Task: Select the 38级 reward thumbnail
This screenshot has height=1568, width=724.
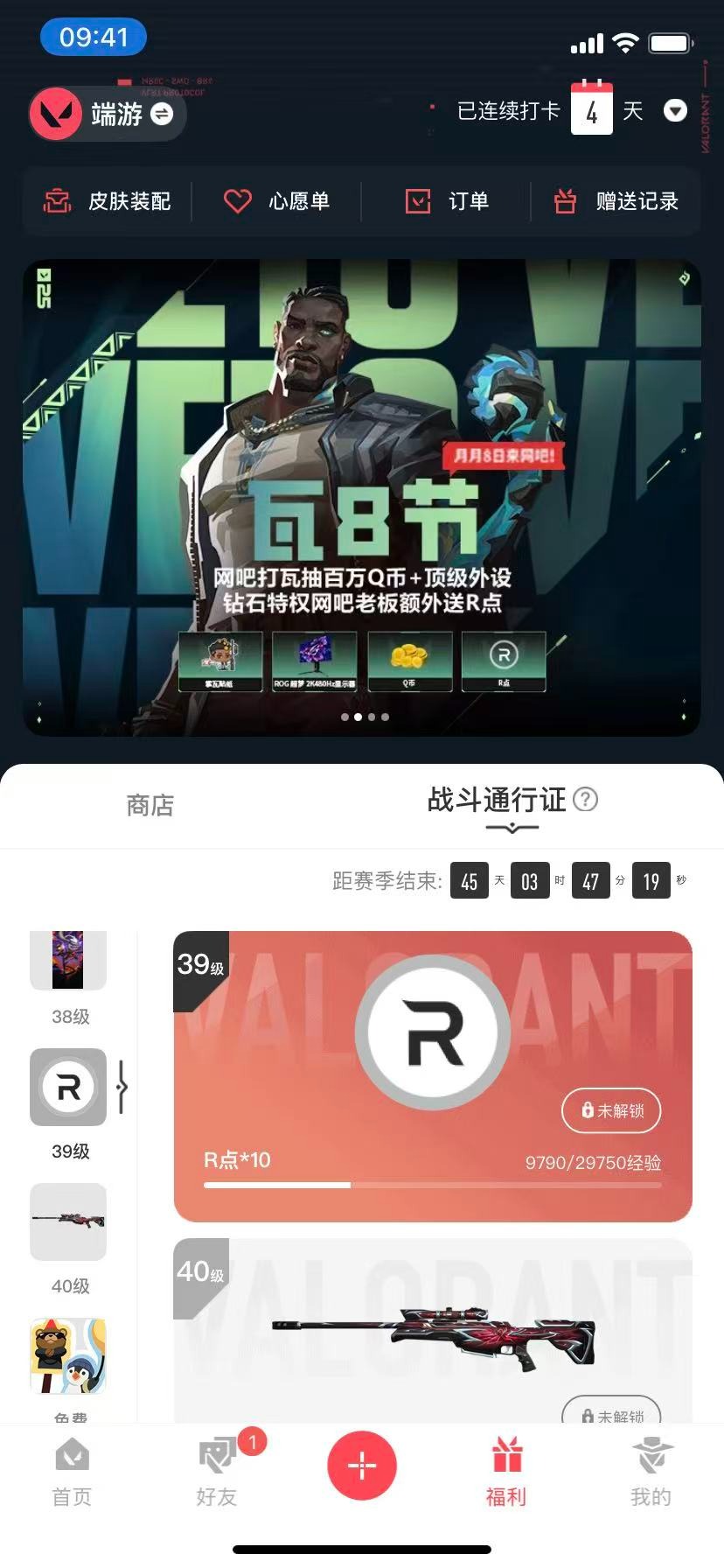Action: pyautogui.click(x=68, y=961)
